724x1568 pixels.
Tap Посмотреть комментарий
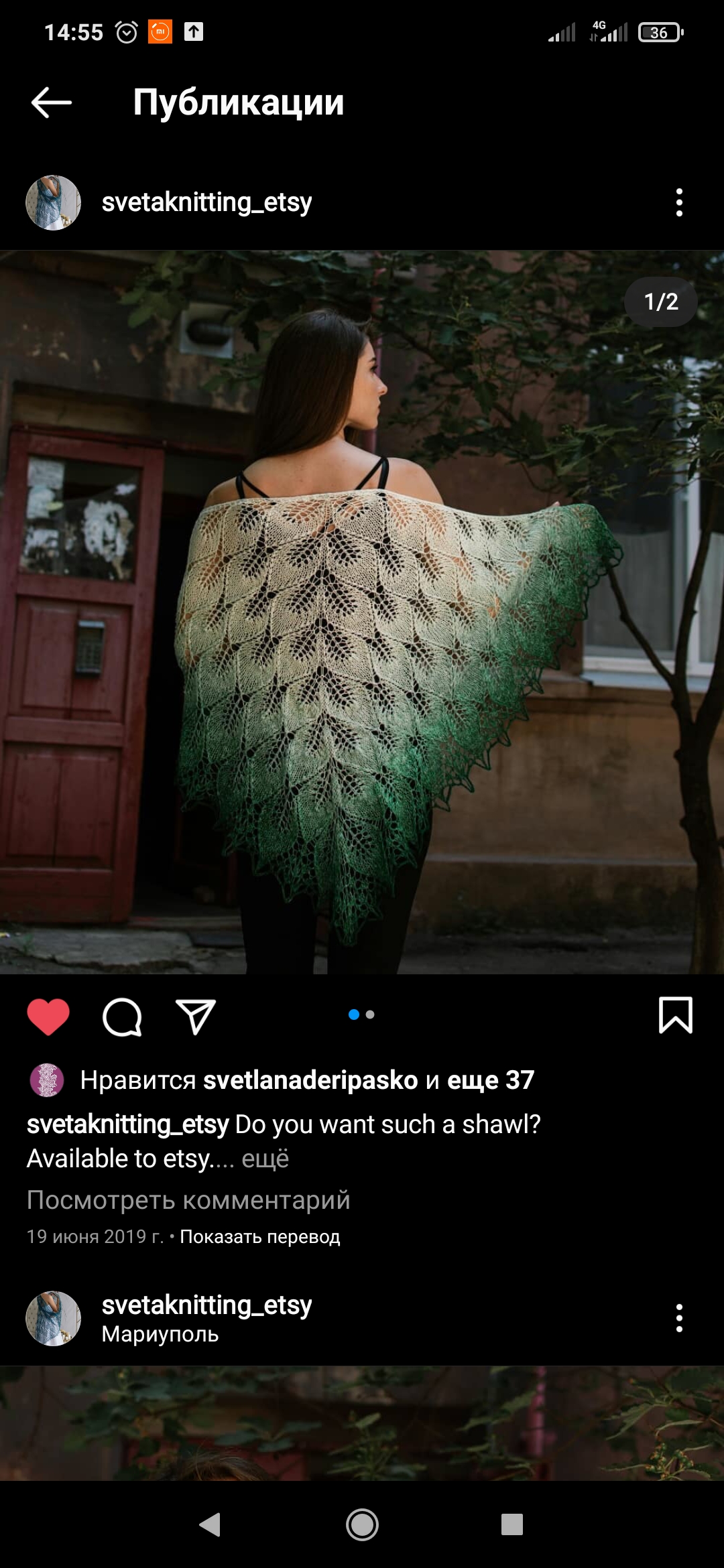(x=188, y=1199)
